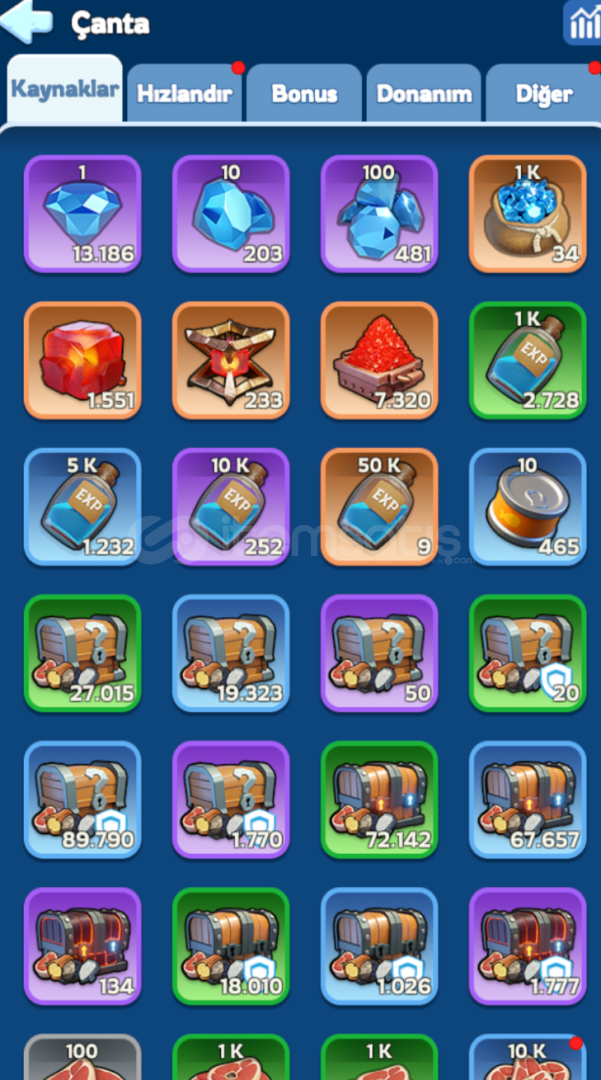This screenshot has width=601, height=1080.
Task: Switch to the Bonus tab
Action: (304, 94)
